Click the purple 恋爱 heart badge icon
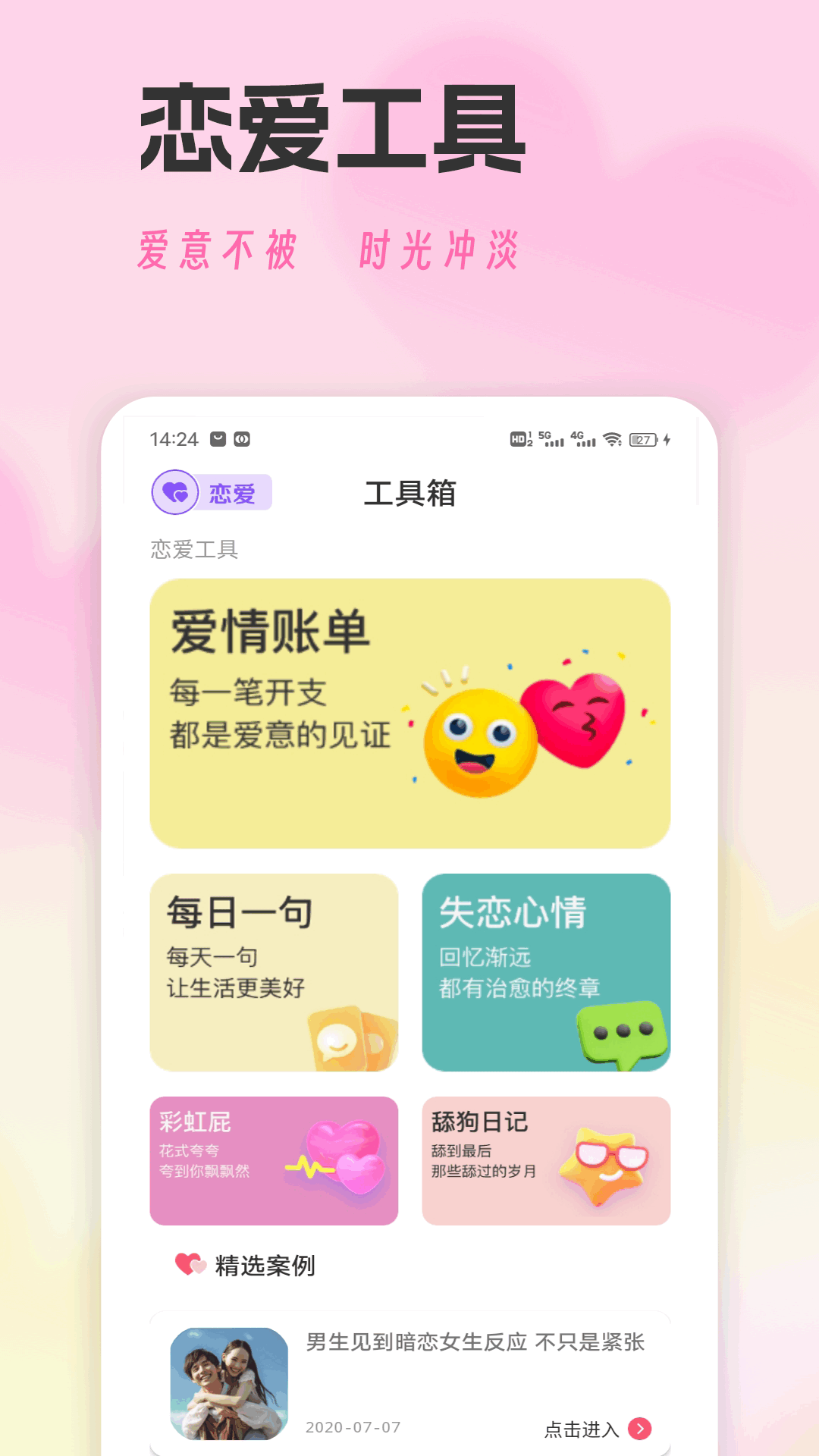The width and height of the screenshot is (819, 1456). click(x=174, y=492)
